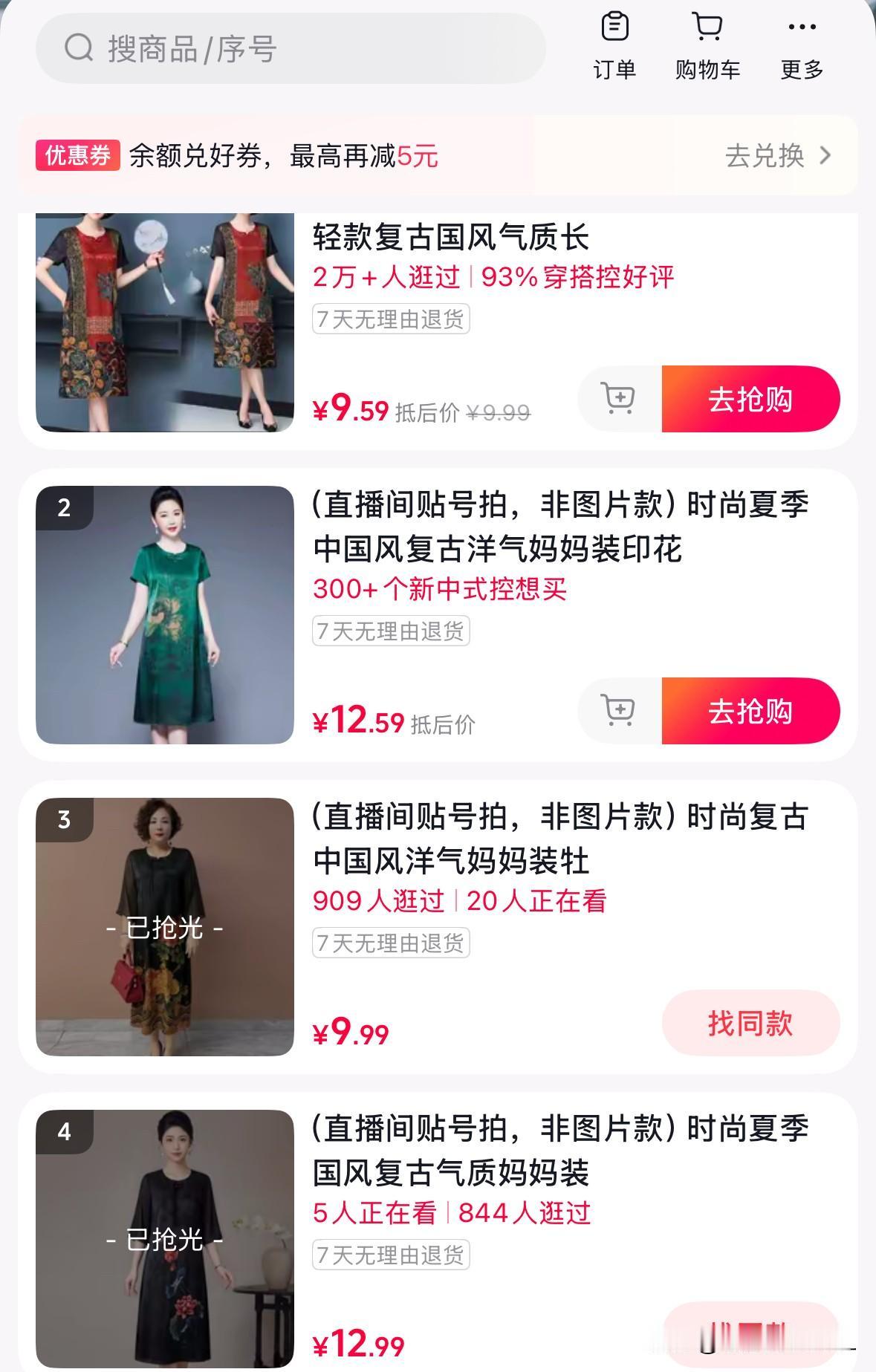Image resolution: width=876 pixels, height=1372 pixels.
Task: Open item 4's black dress photo
Action: [165, 1239]
